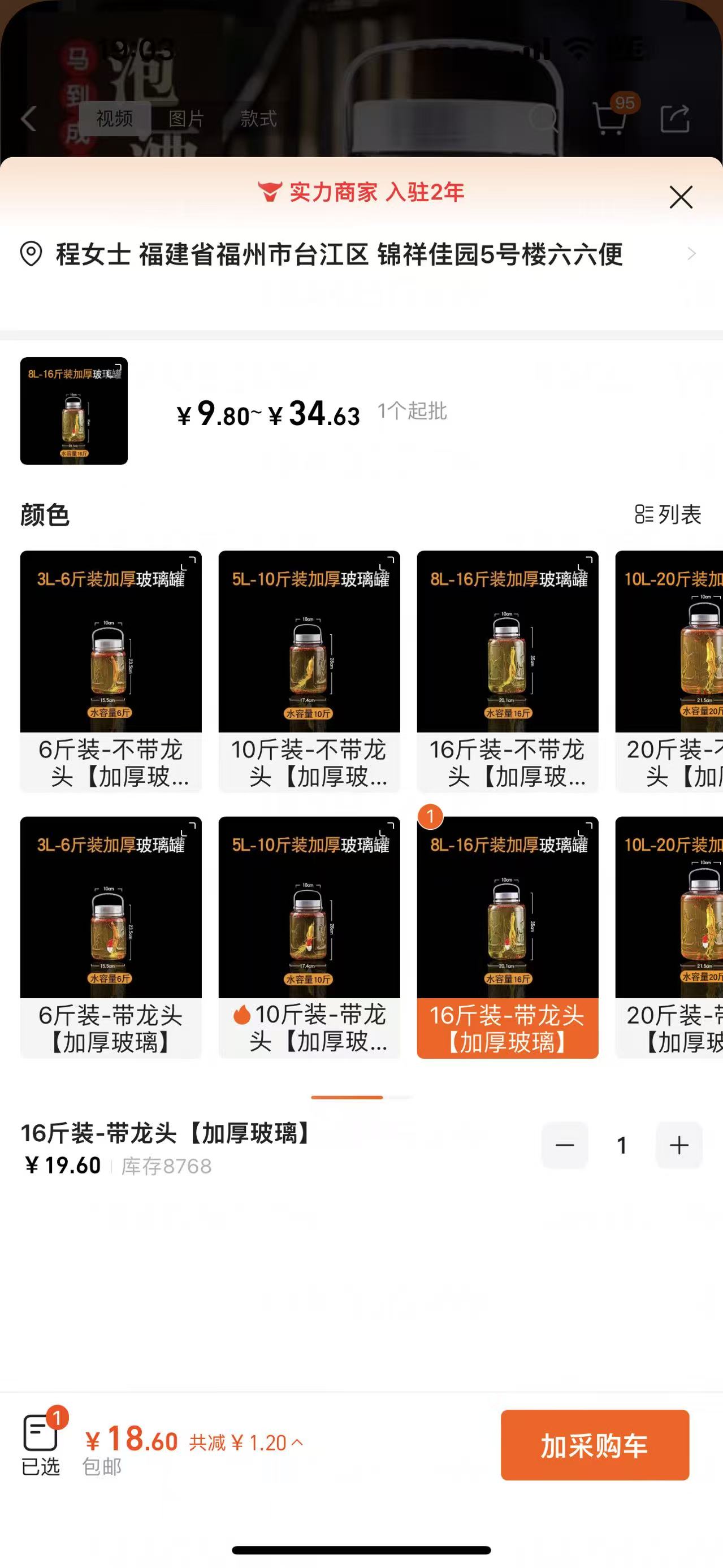Viewport: 723px width, 1568px height.
Task: Choose 20斤装-带龙头 option
Action: 669,937
